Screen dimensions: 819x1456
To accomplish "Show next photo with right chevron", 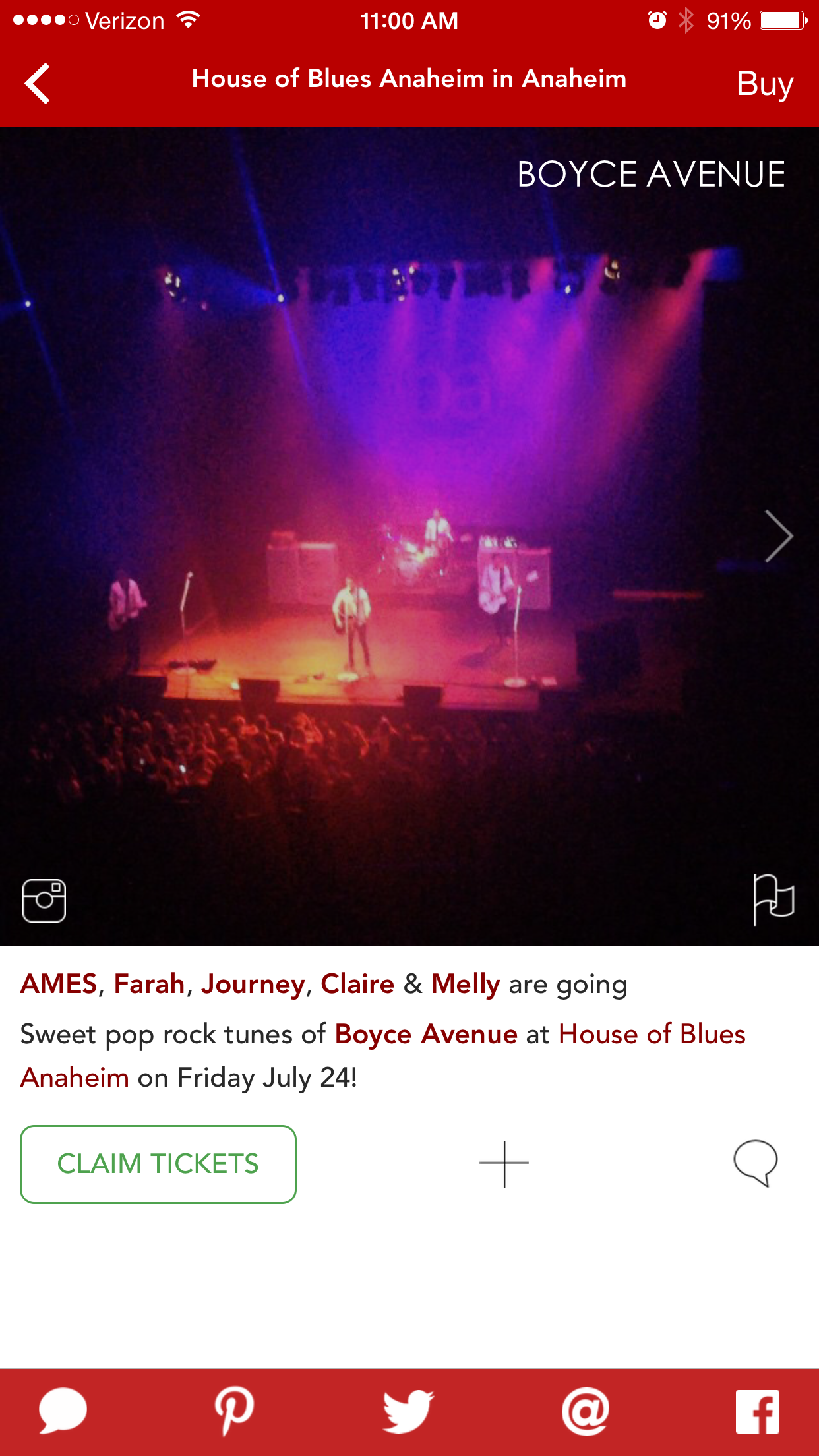I will tap(779, 535).
